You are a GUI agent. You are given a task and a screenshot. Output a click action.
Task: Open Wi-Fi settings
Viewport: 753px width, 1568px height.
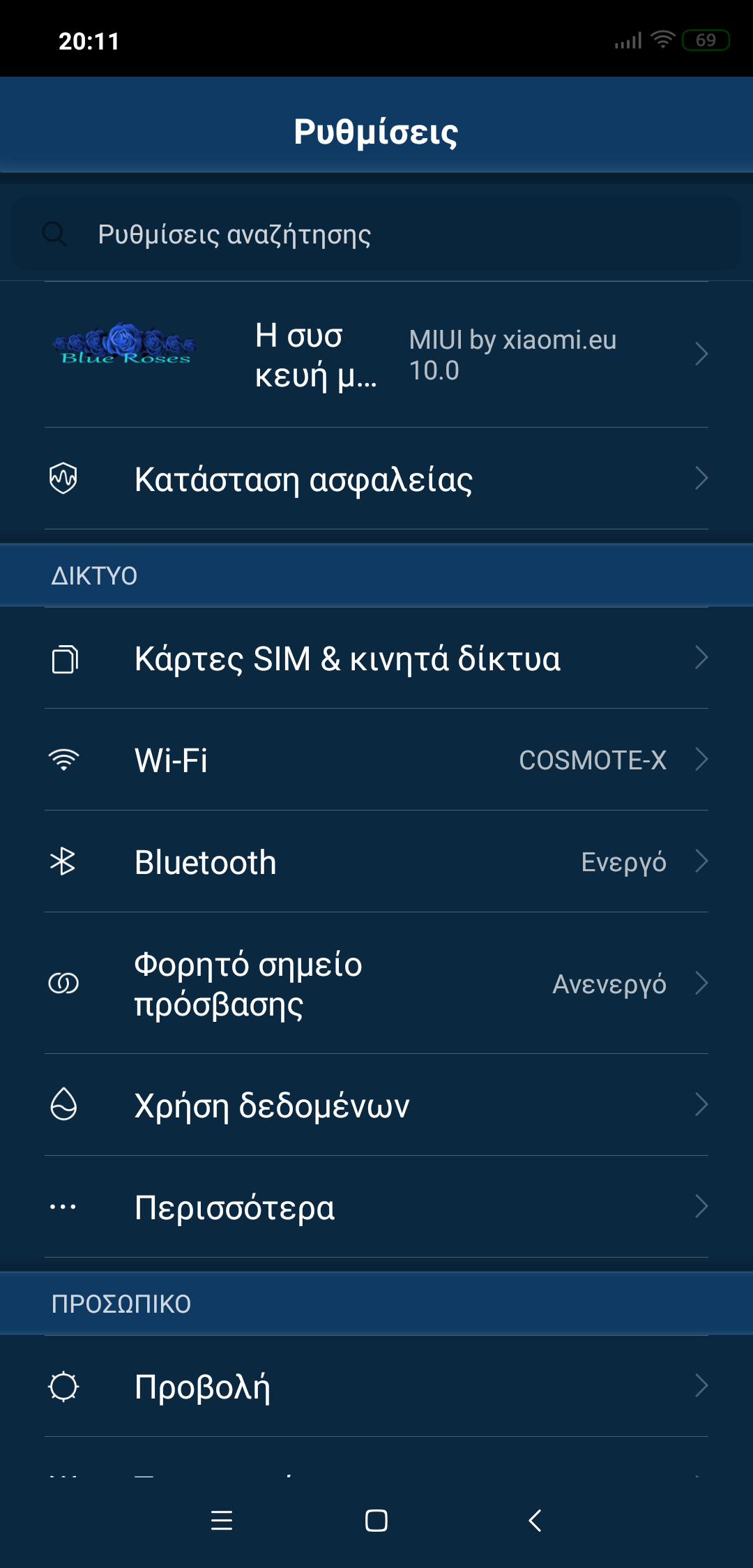tap(376, 760)
